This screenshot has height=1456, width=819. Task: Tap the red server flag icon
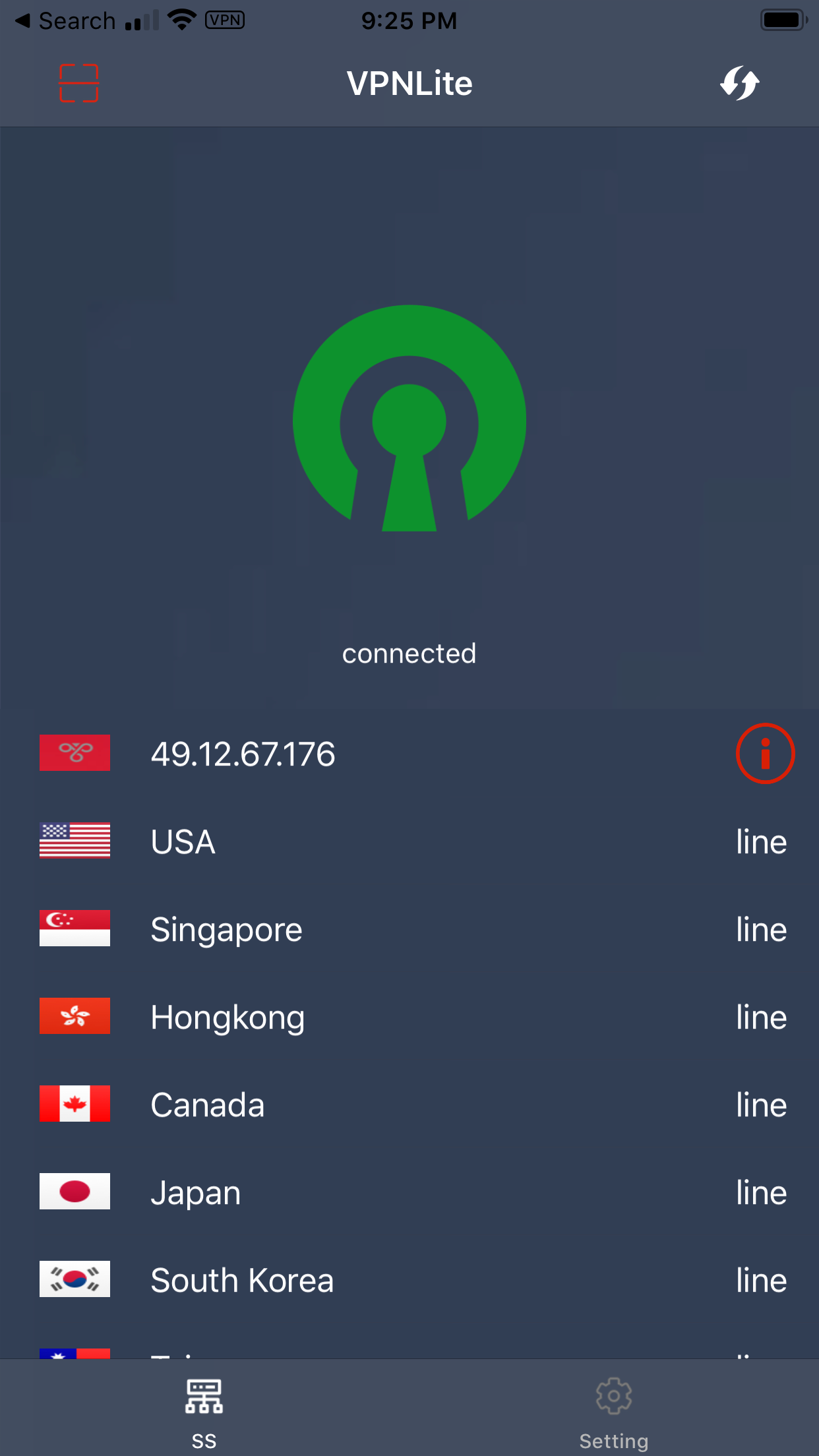coord(75,752)
